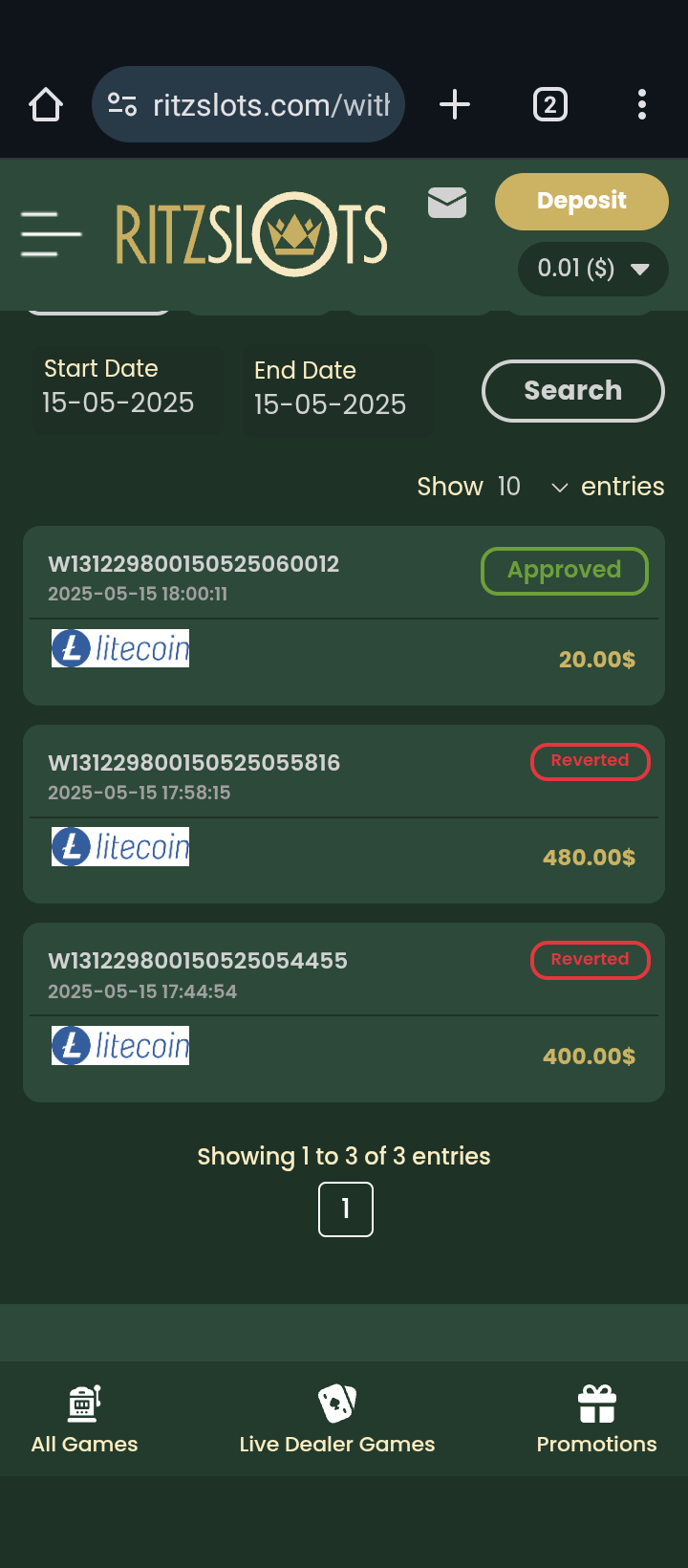Open All Games
Screen dimensions: 688x1568
(x=84, y=1419)
